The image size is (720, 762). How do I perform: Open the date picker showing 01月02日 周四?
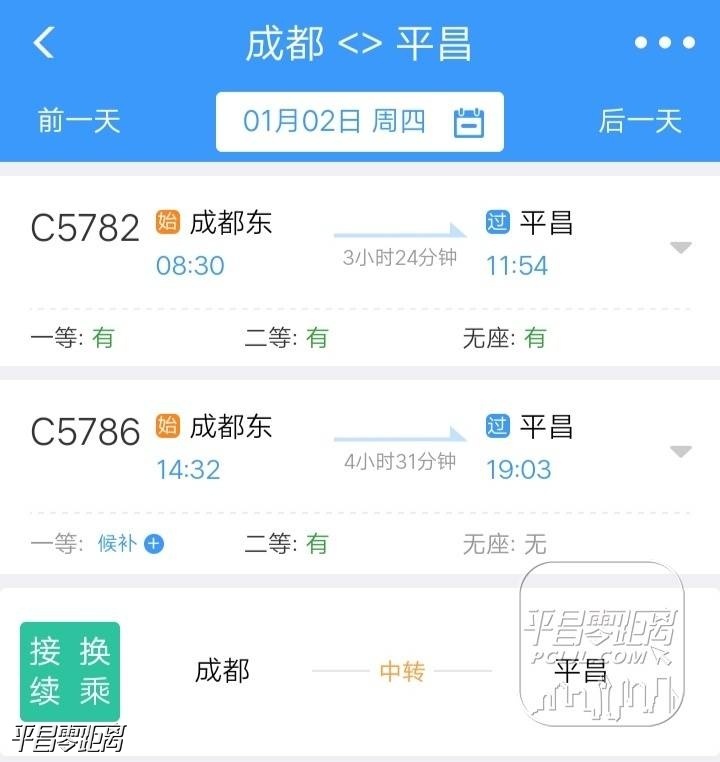click(x=360, y=122)
